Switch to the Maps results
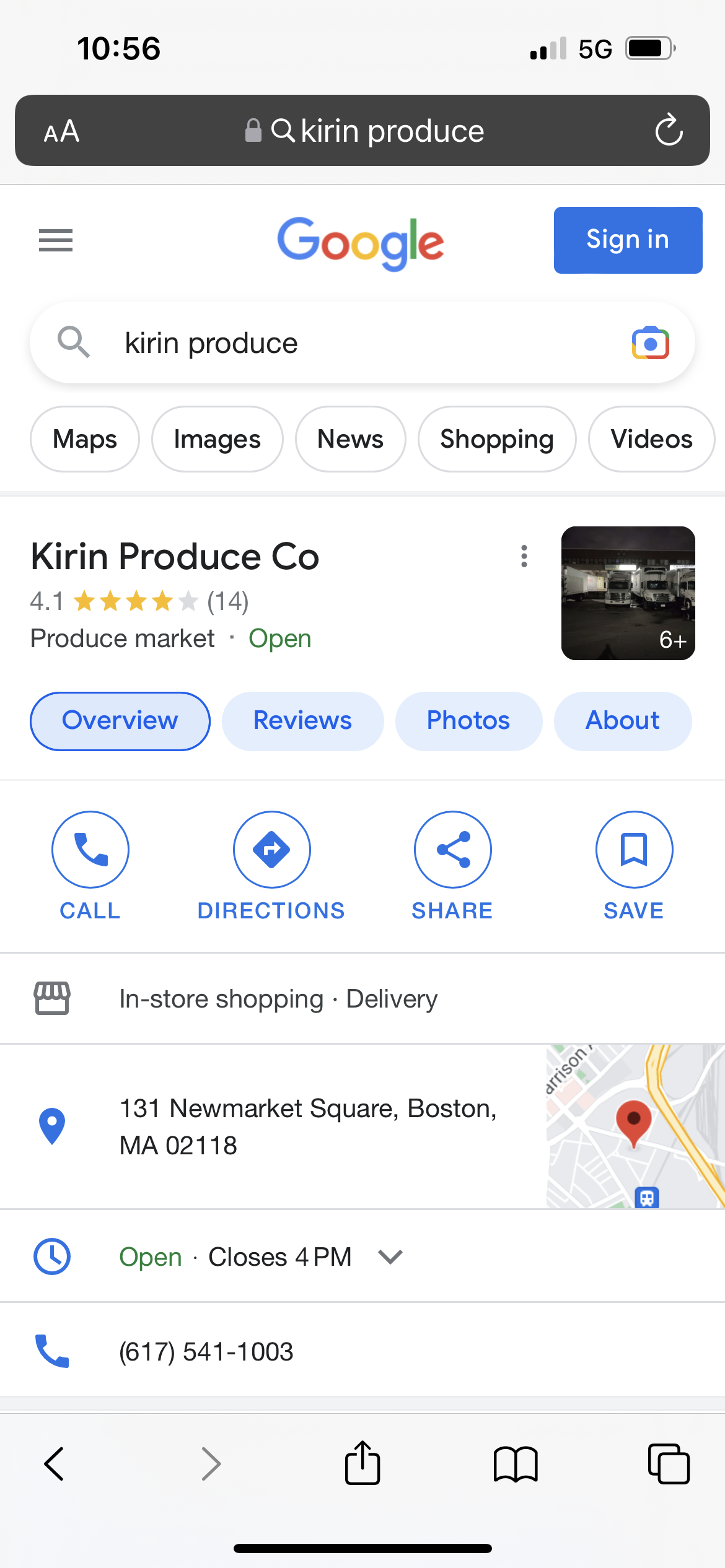Image resolution: width=725 pixels, height=1568 pixels. (85, 439)
